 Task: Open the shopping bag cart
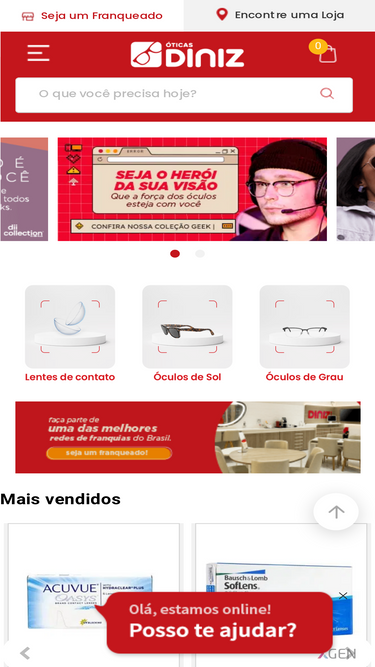[x=324, y=51]
